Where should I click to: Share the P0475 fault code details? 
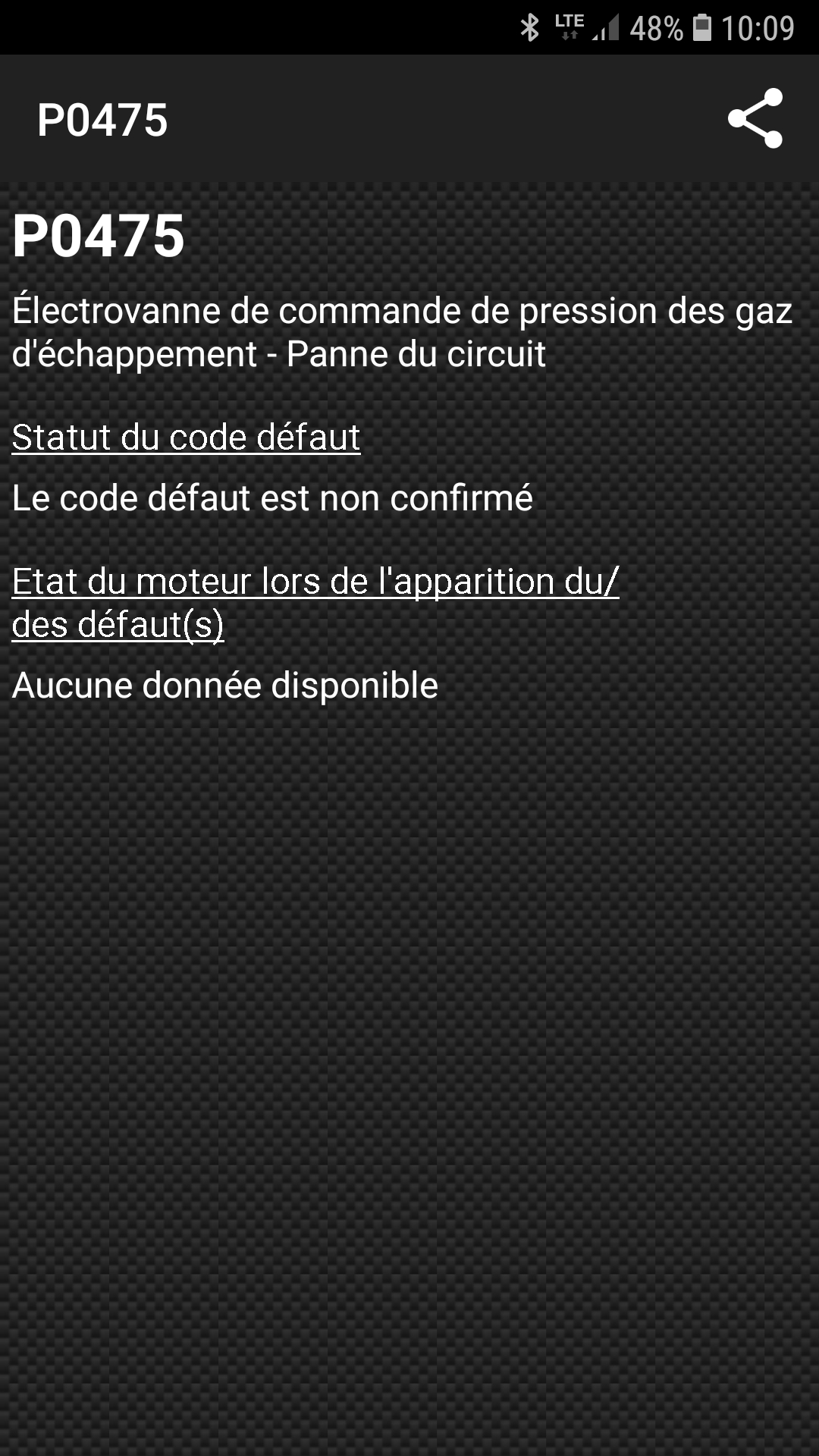(755, 118)
